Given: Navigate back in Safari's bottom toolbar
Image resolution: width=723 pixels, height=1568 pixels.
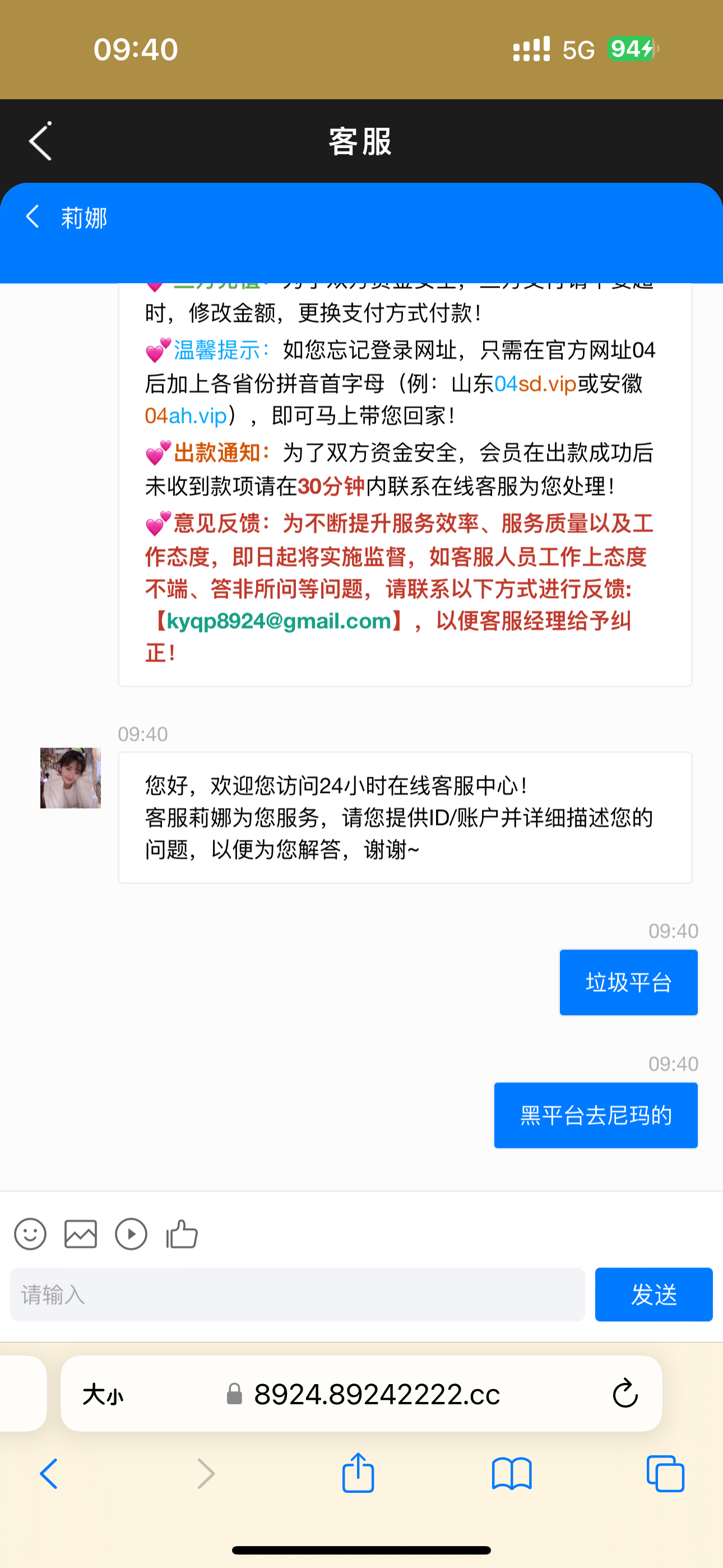Looking at the screenshot, I should 49,1474.
